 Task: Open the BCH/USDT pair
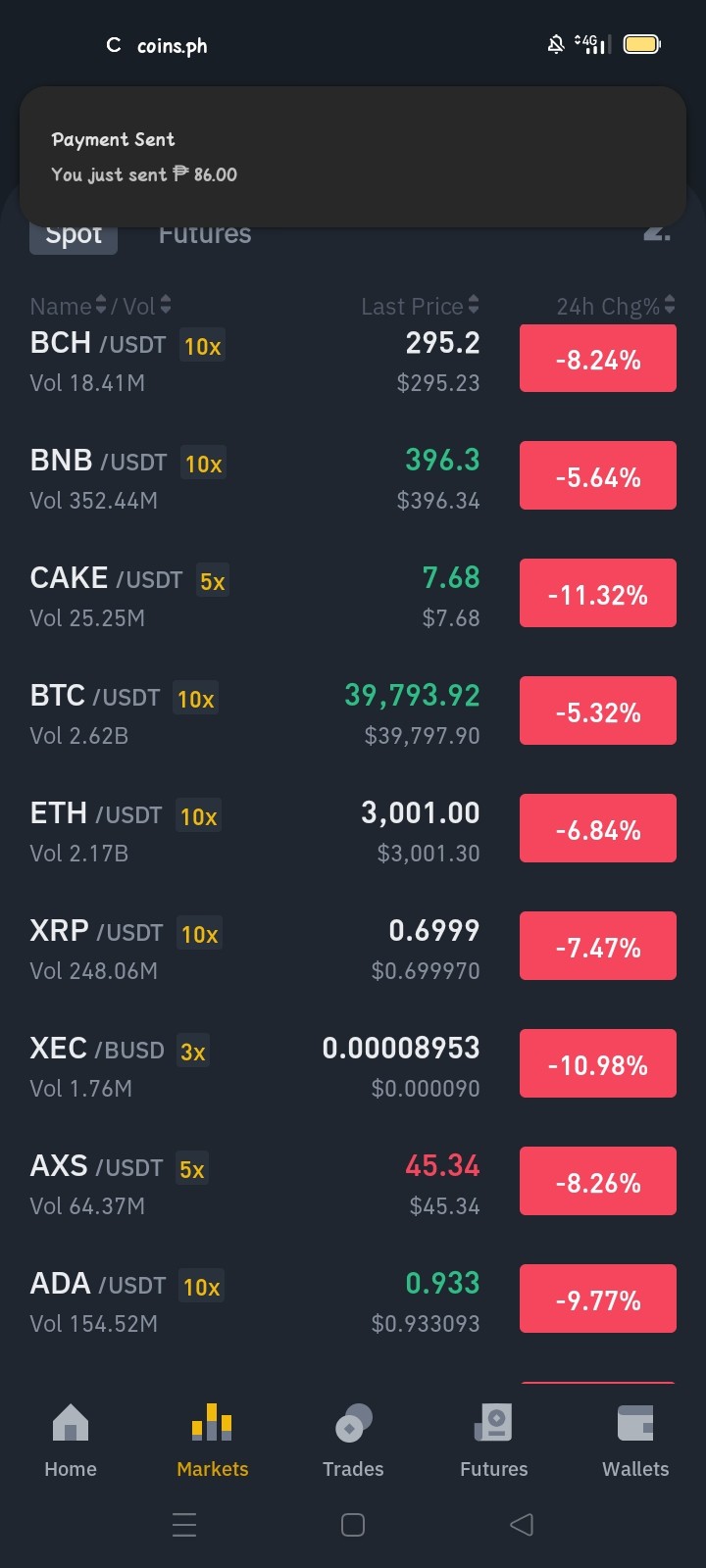[x=353, y=361]
